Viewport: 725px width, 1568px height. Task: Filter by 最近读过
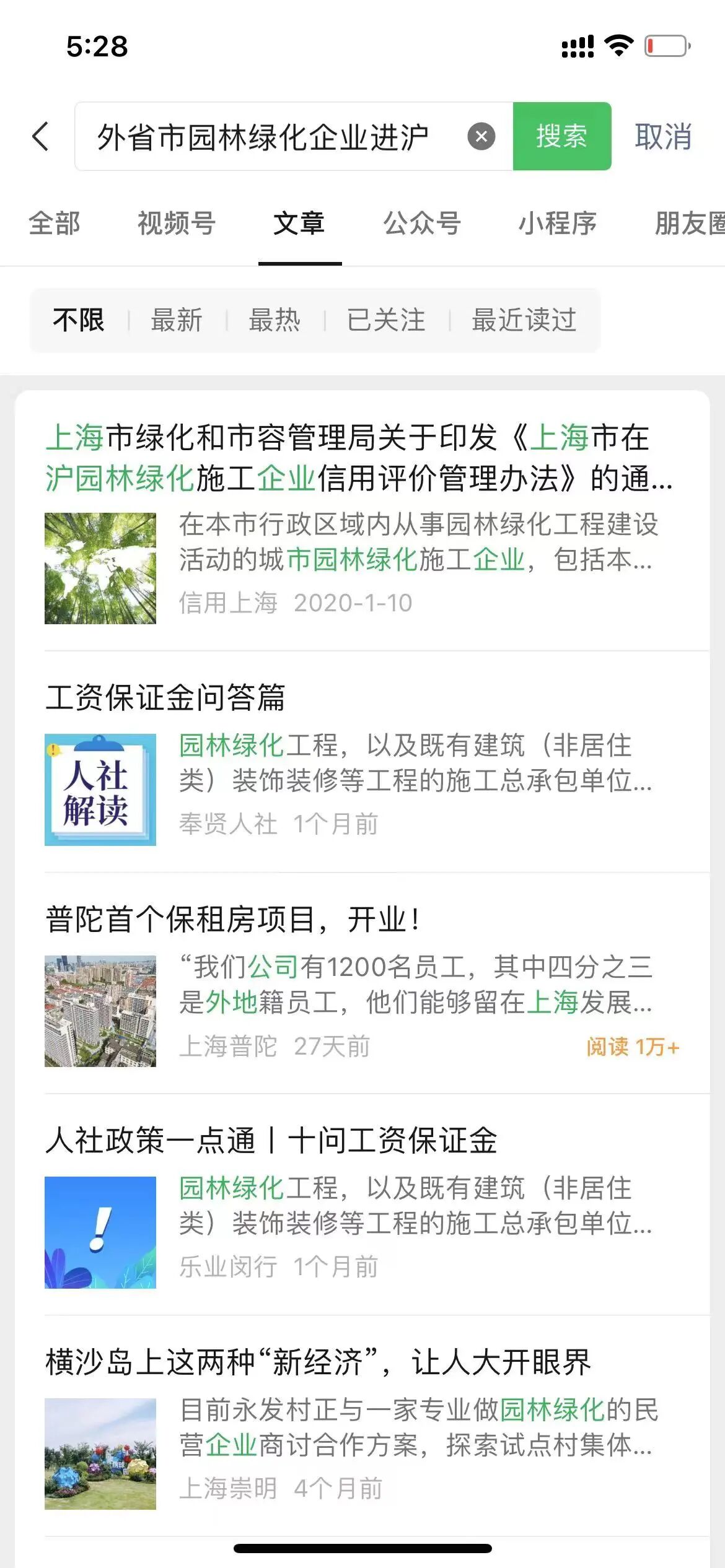[524, 320]
